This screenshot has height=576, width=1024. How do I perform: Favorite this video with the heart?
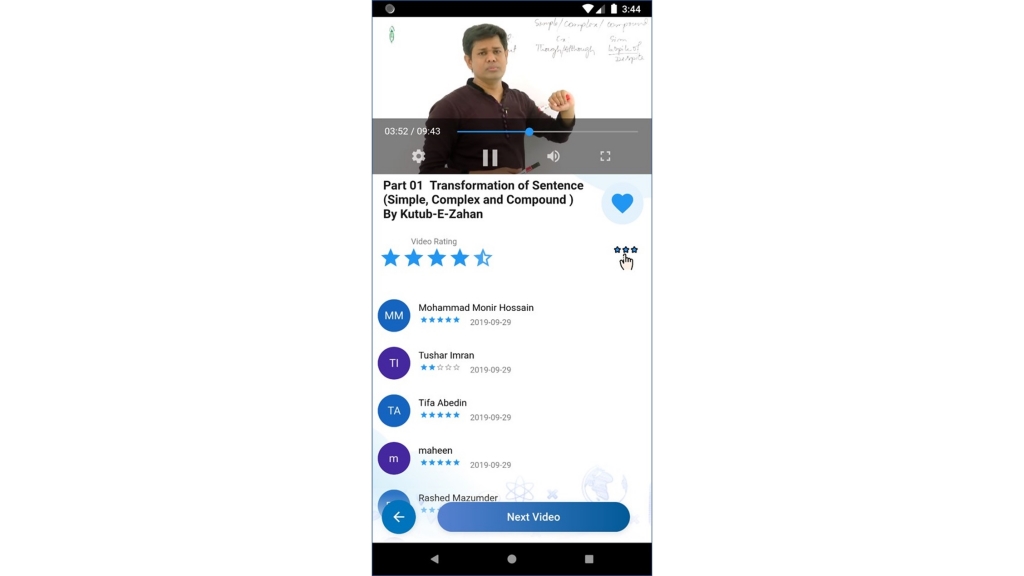[x=622, y=203]
